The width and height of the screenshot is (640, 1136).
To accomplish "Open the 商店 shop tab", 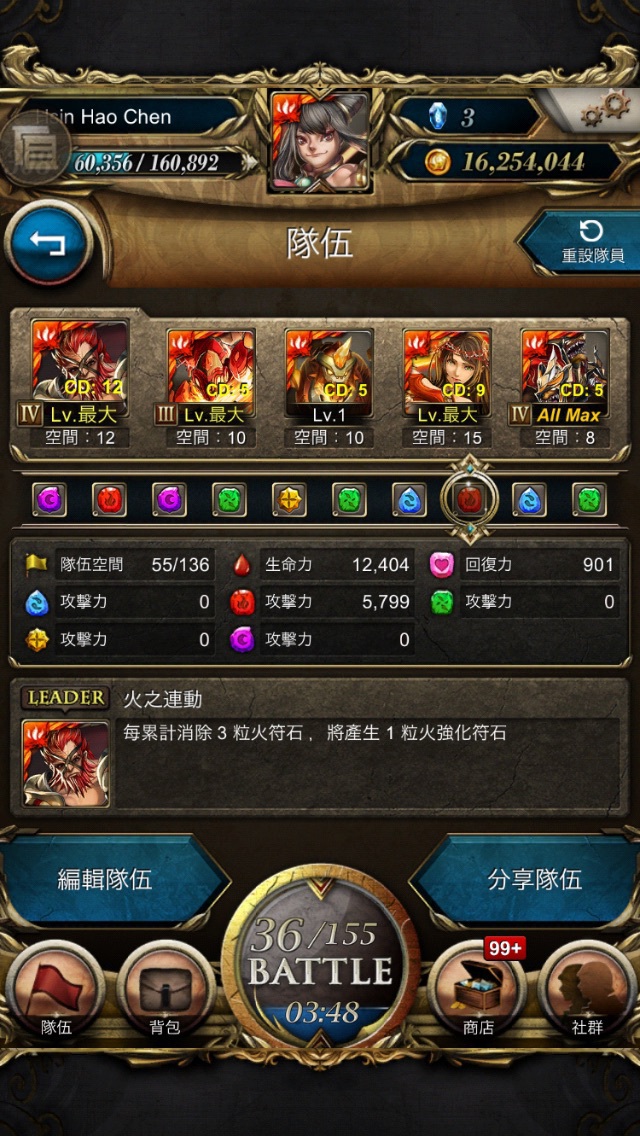I will pos(478,990).
